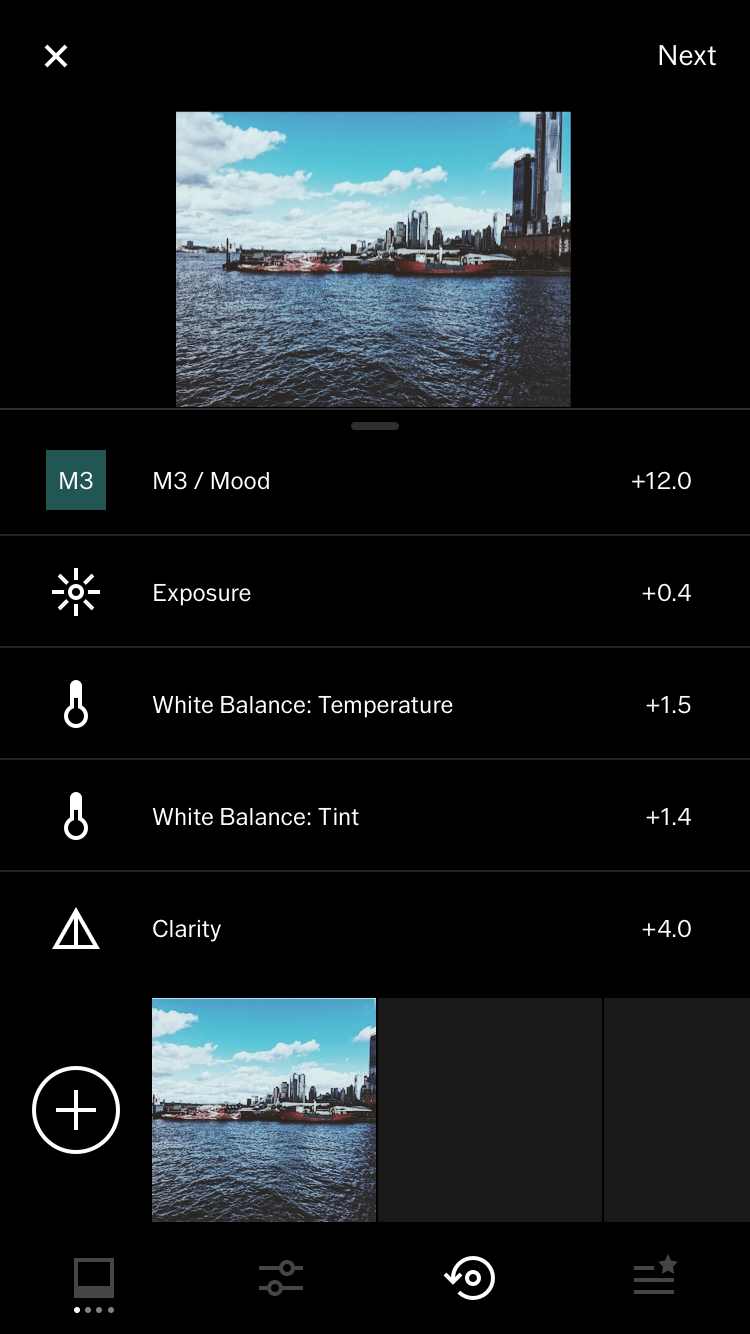Select the harbor photo thumbnail
The image size is (750, 1334).
coord(264,1110)
